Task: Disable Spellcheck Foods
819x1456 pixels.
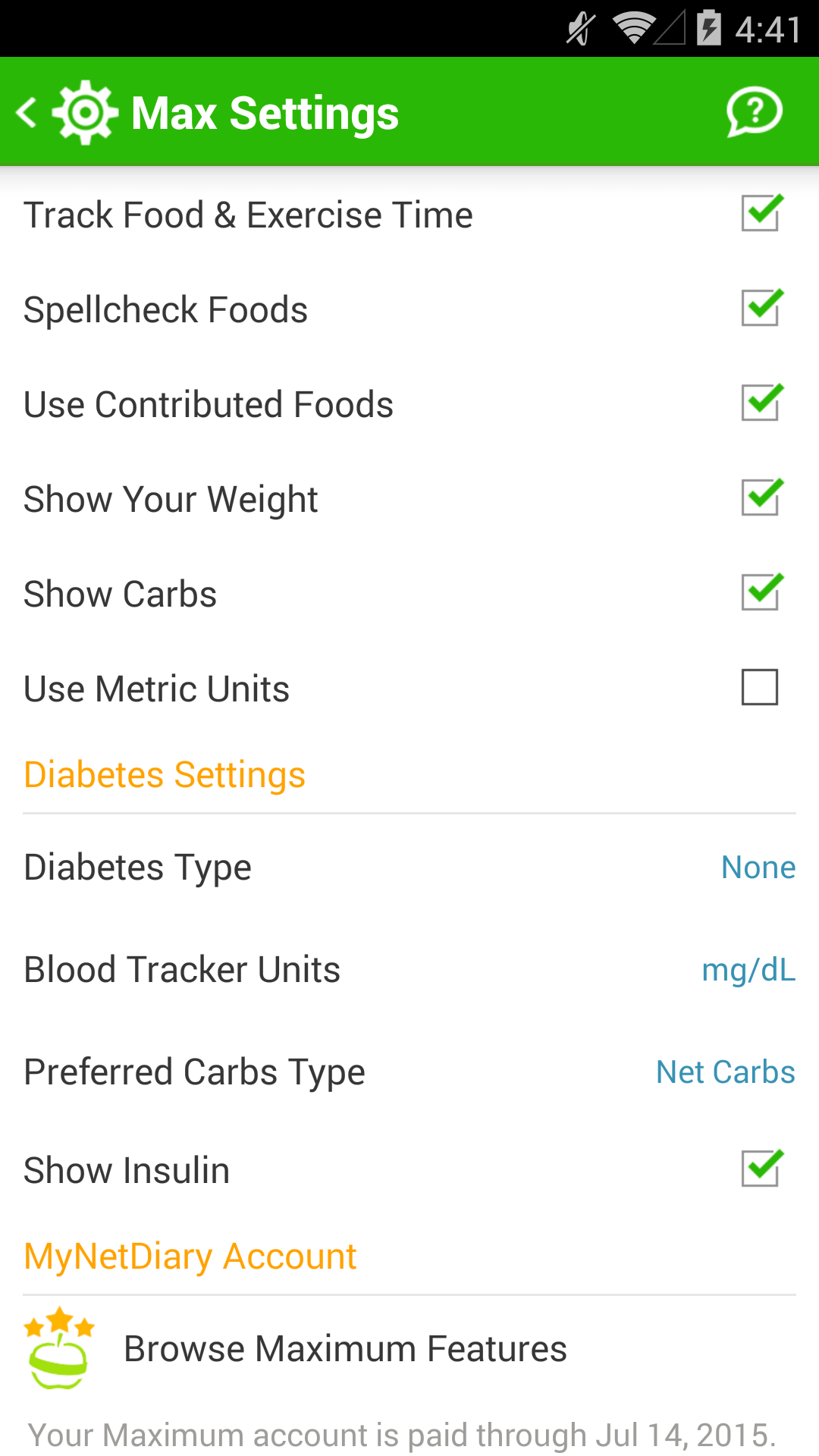Action: (760, 309)
